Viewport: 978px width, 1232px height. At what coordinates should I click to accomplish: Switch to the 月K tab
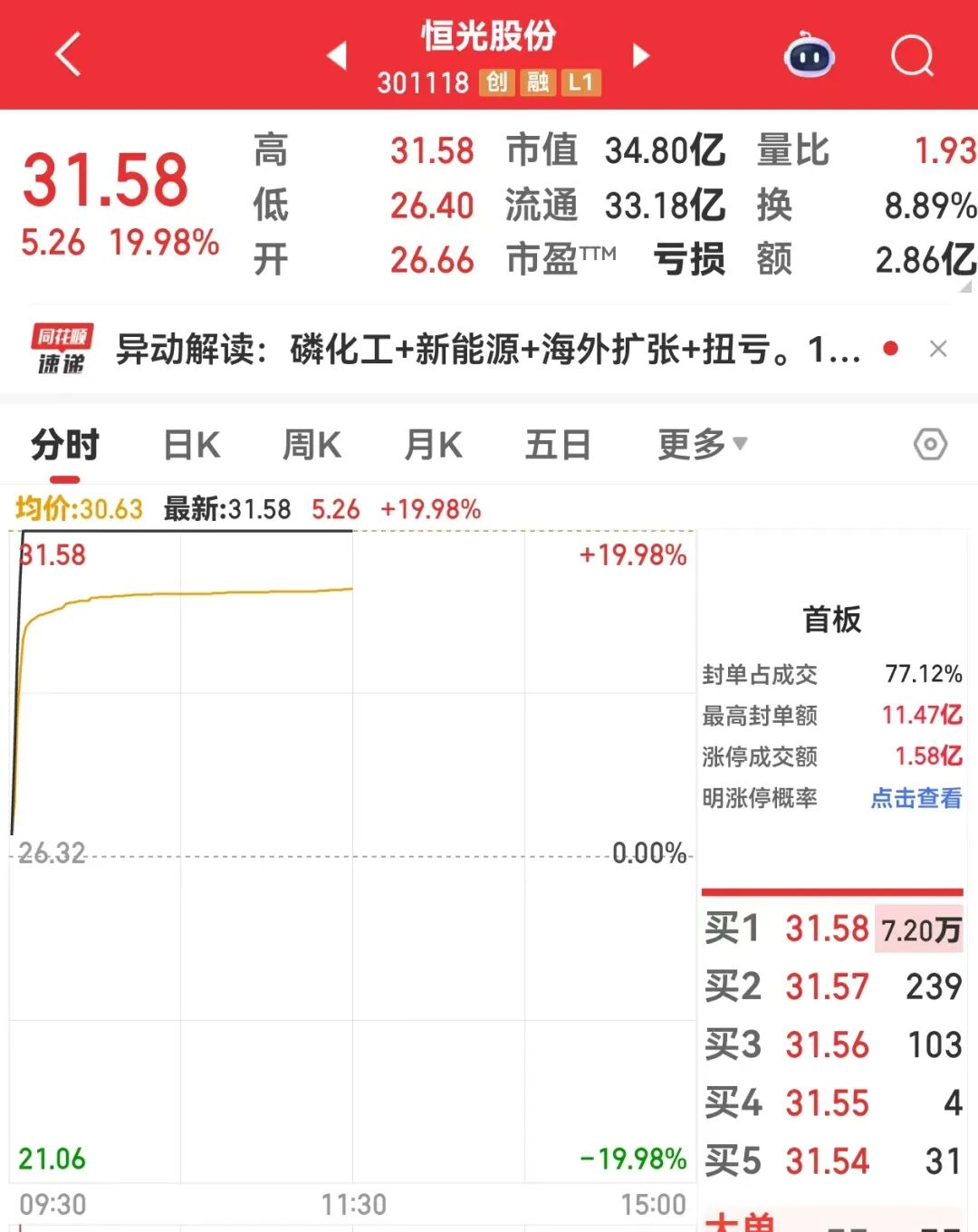(x=433, y=445)
